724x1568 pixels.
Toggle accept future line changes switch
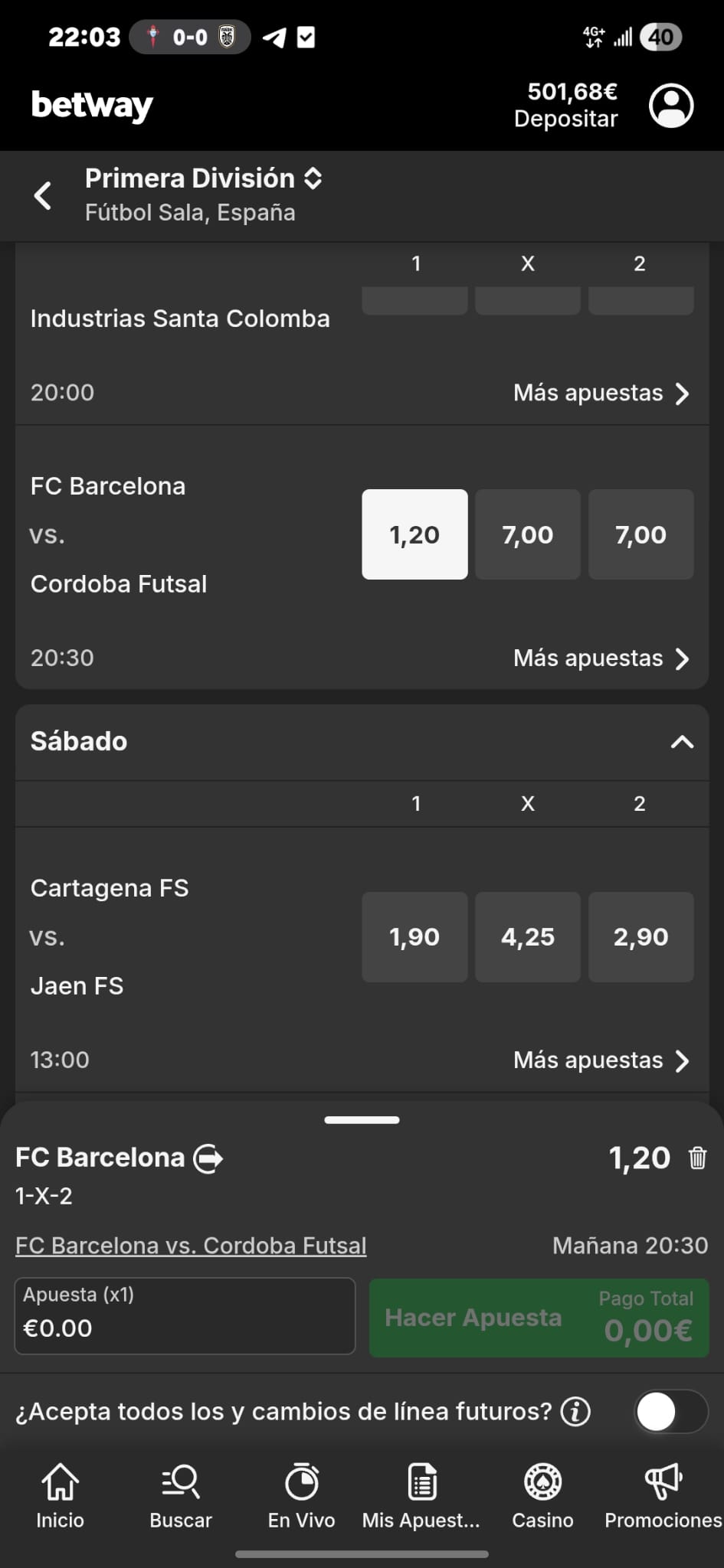670,1411
